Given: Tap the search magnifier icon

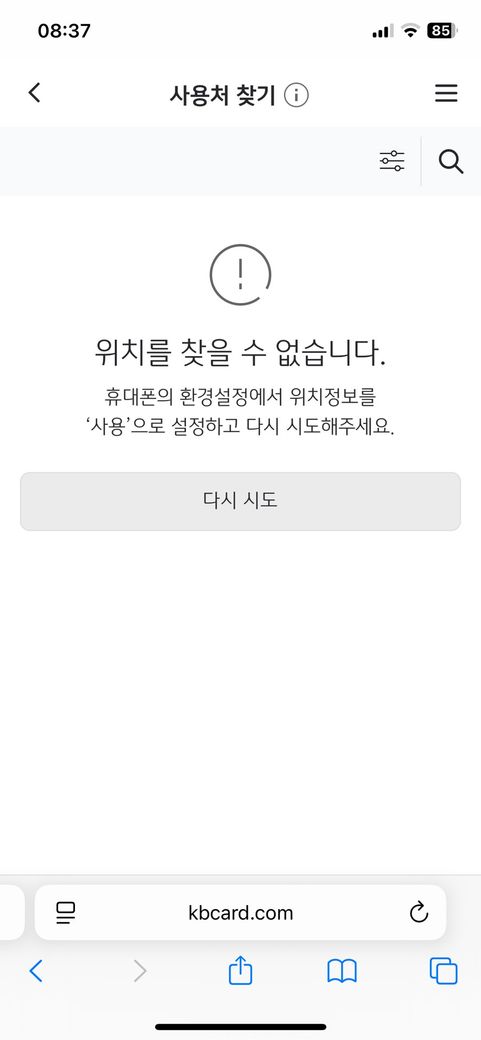Looking at the screenshot, I should point(451,161).
